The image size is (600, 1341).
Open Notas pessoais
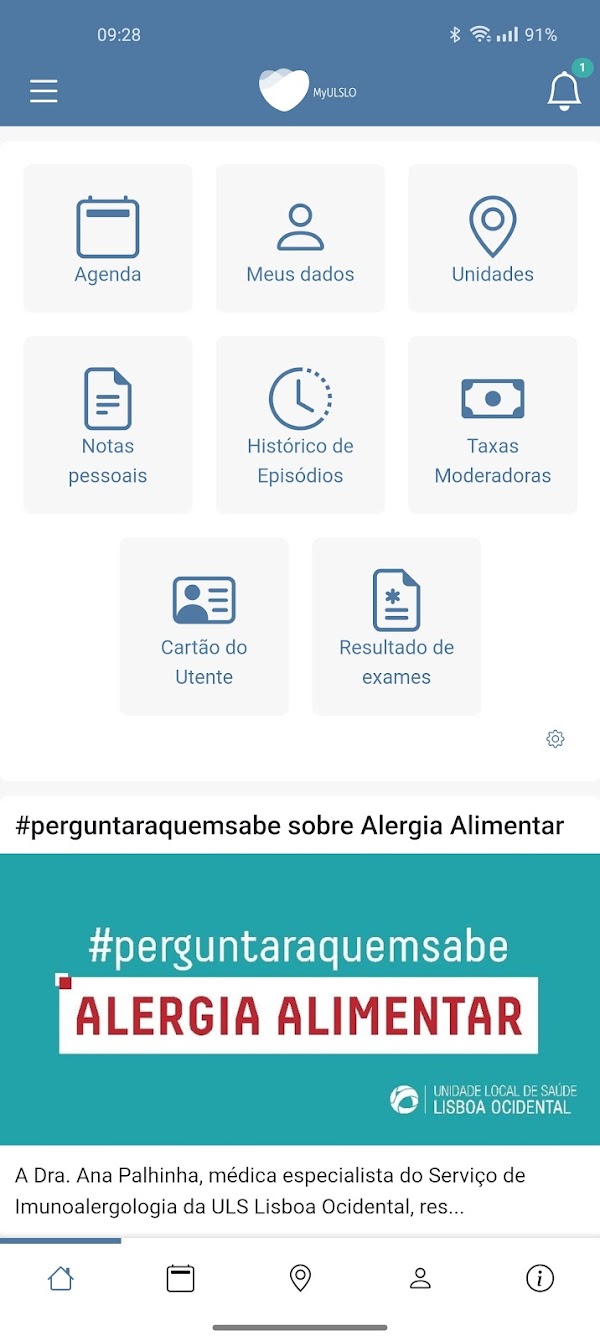click(x=108, y=425)
